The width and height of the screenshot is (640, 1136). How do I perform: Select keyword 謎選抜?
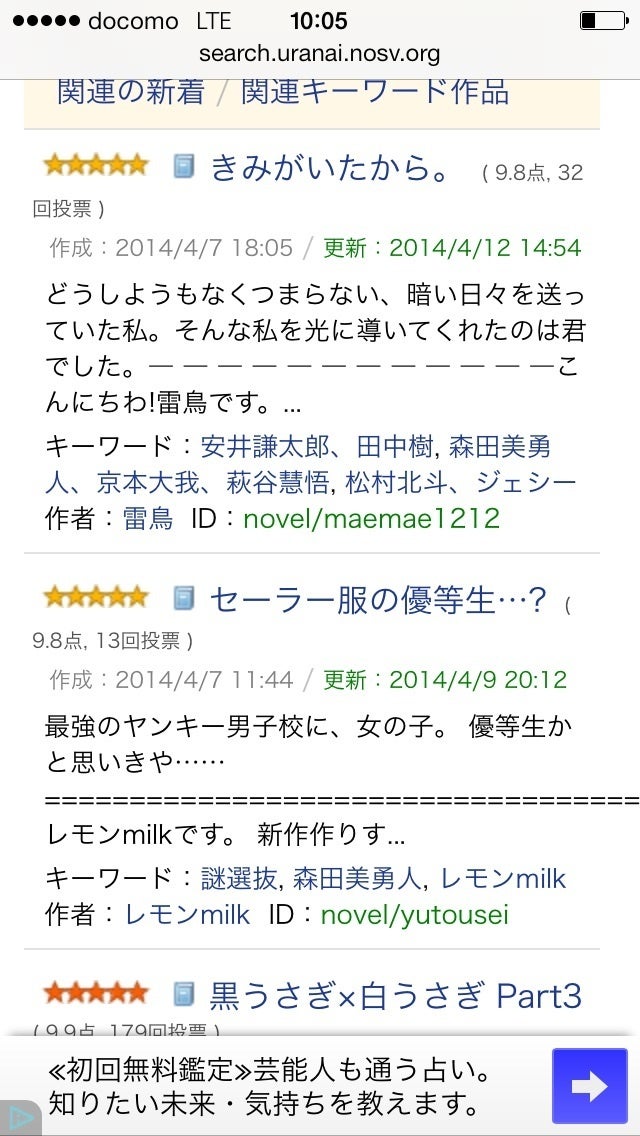(x=244, y=879)
